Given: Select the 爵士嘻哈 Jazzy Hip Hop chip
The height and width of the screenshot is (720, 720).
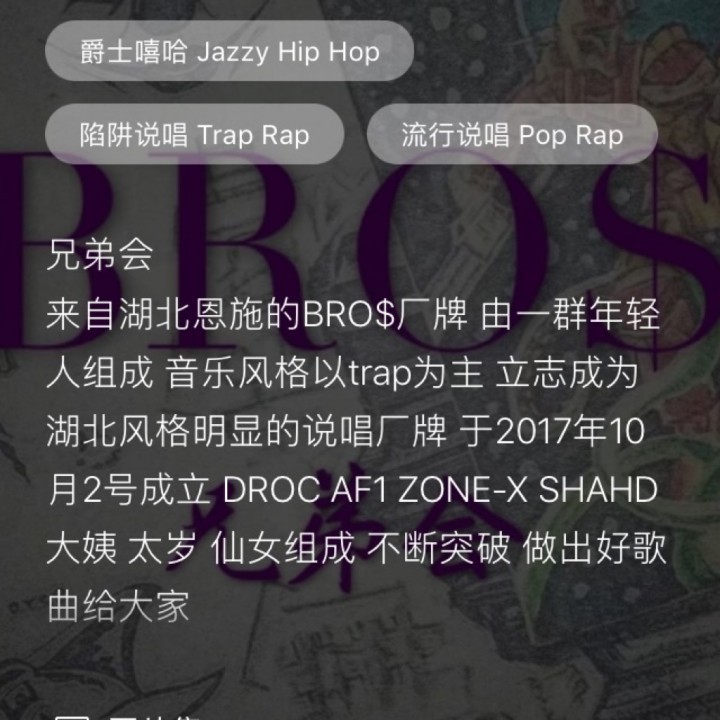Looking at the screenshot, I should 229,51.
